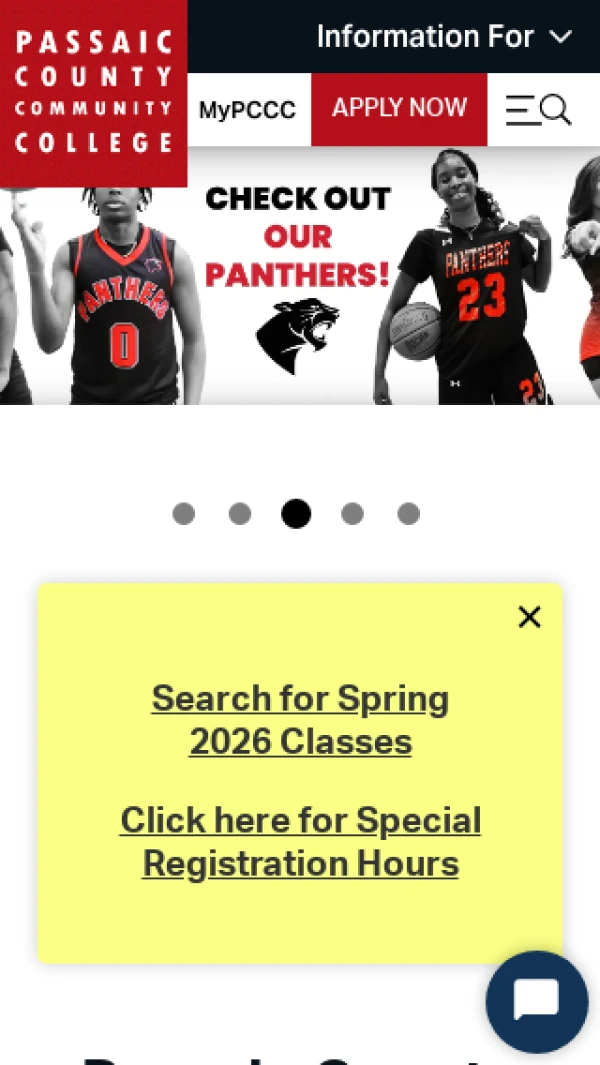
Task: Open the MyPCCC portal link
Action: coord(247,110)
